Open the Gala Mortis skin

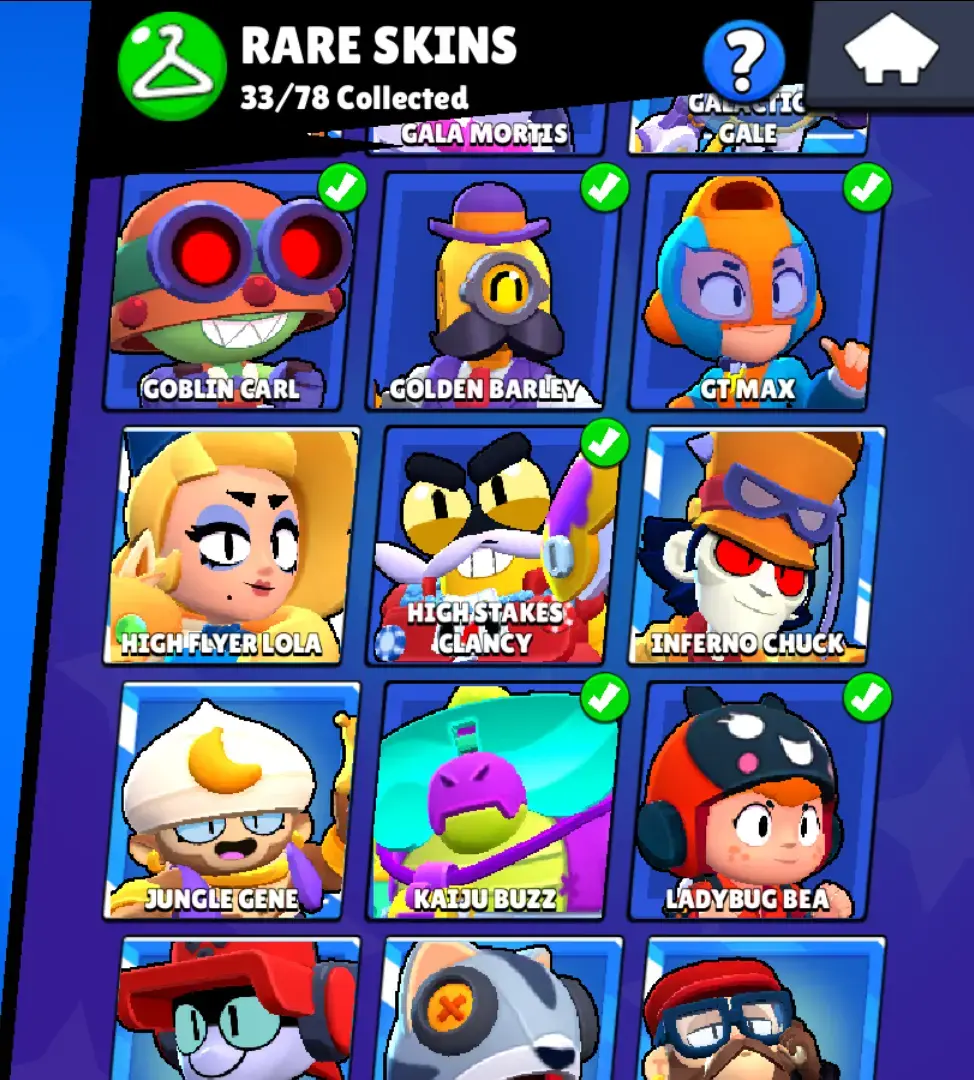487,133
